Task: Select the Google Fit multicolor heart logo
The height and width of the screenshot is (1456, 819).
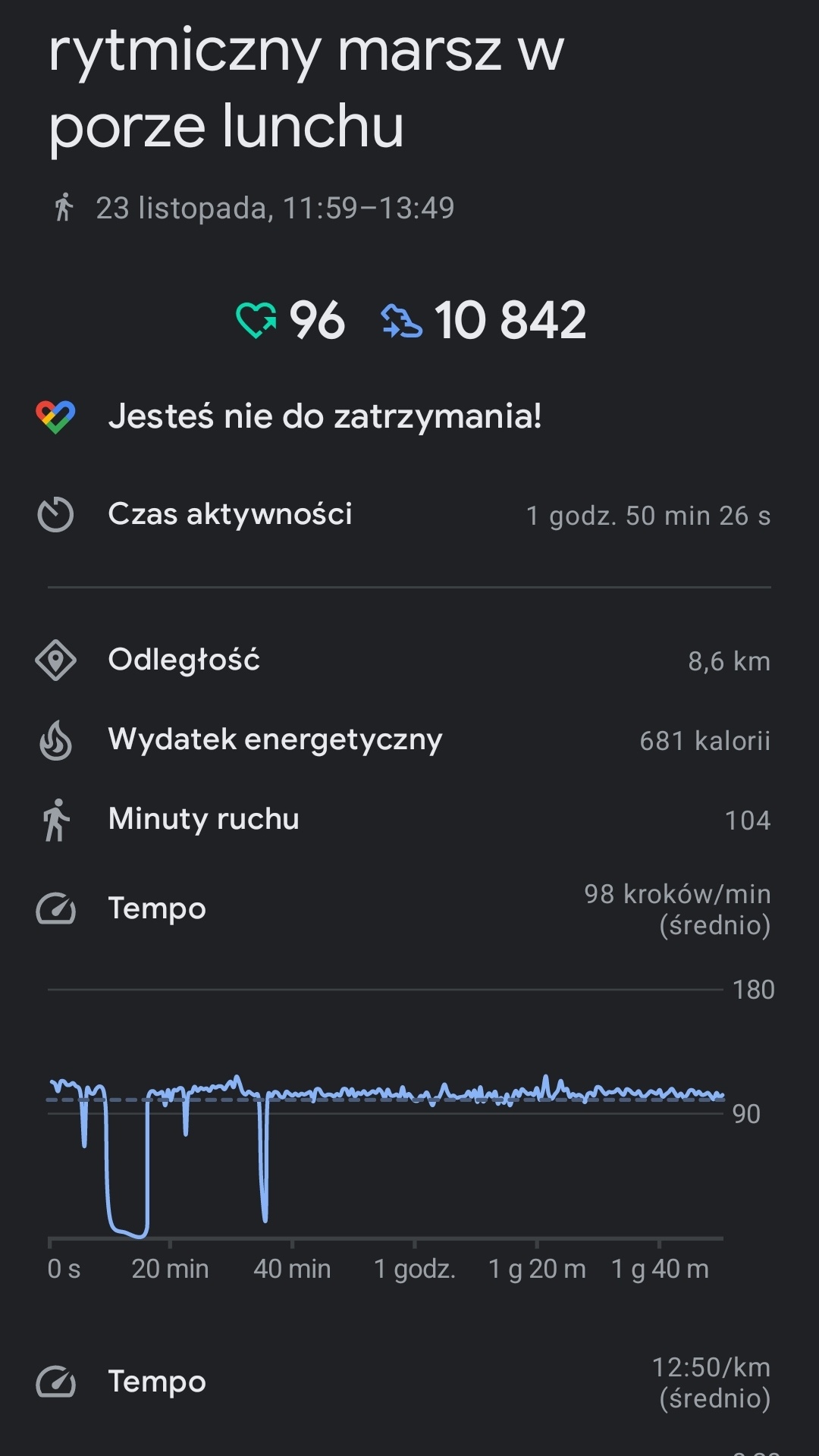Action: click(54, 416)
